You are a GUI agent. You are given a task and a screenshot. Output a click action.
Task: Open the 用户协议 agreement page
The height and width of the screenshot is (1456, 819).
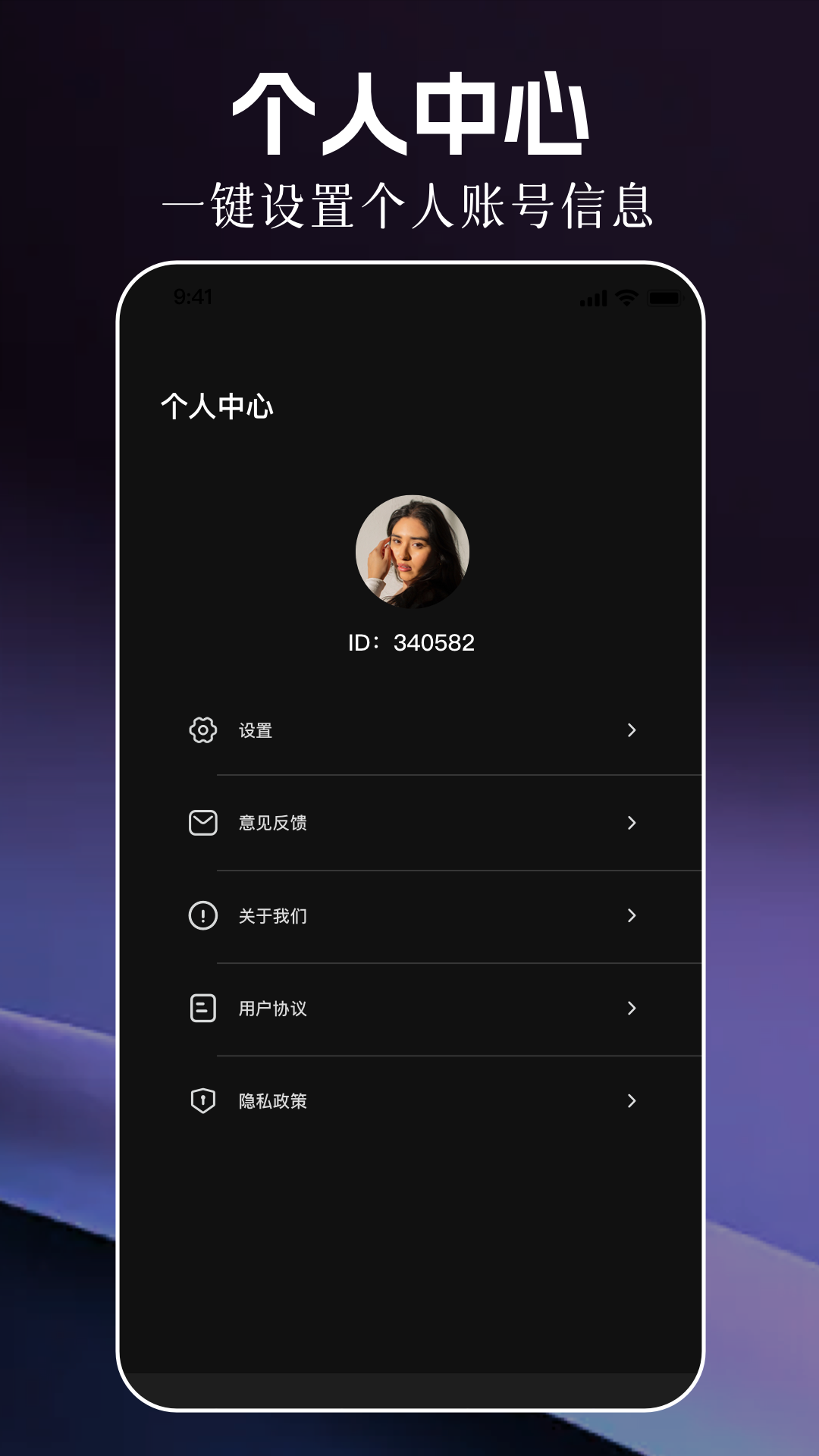coord(273,1009)
